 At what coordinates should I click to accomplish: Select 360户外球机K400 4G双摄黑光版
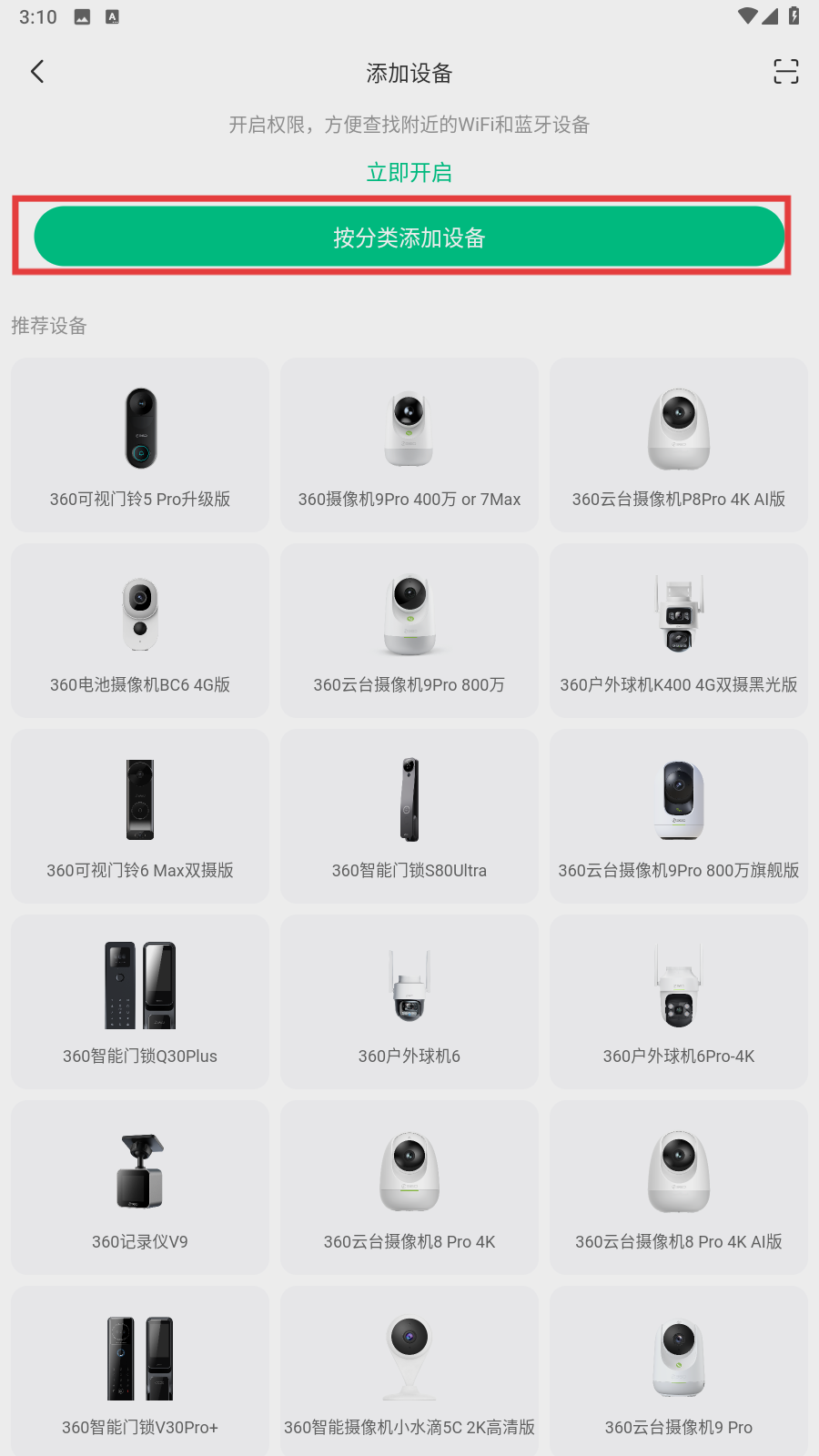(x=679, y=631)
